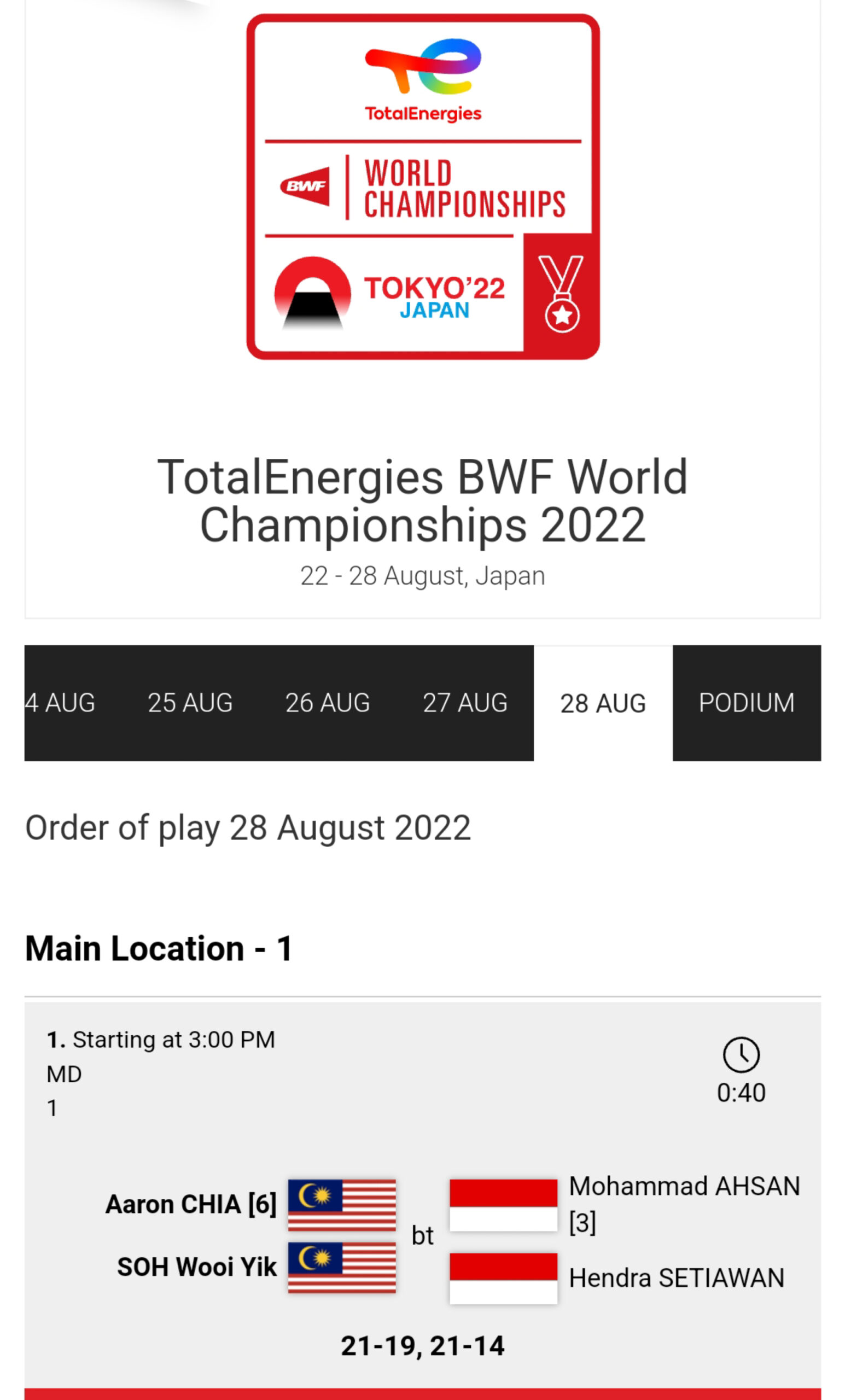The image size is (845, 1400).
Task: Select the 26 AUG date tab
Action: click(x=327, y=703)
